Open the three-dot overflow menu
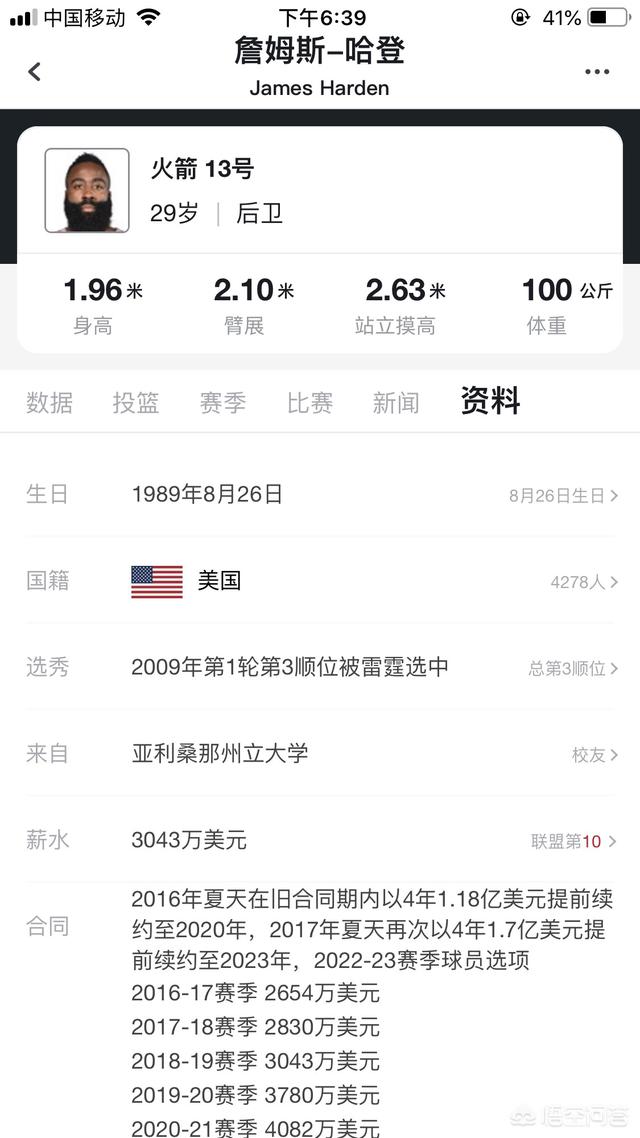This screenshot has height=1138, width=640. click(x=596, y=72)
